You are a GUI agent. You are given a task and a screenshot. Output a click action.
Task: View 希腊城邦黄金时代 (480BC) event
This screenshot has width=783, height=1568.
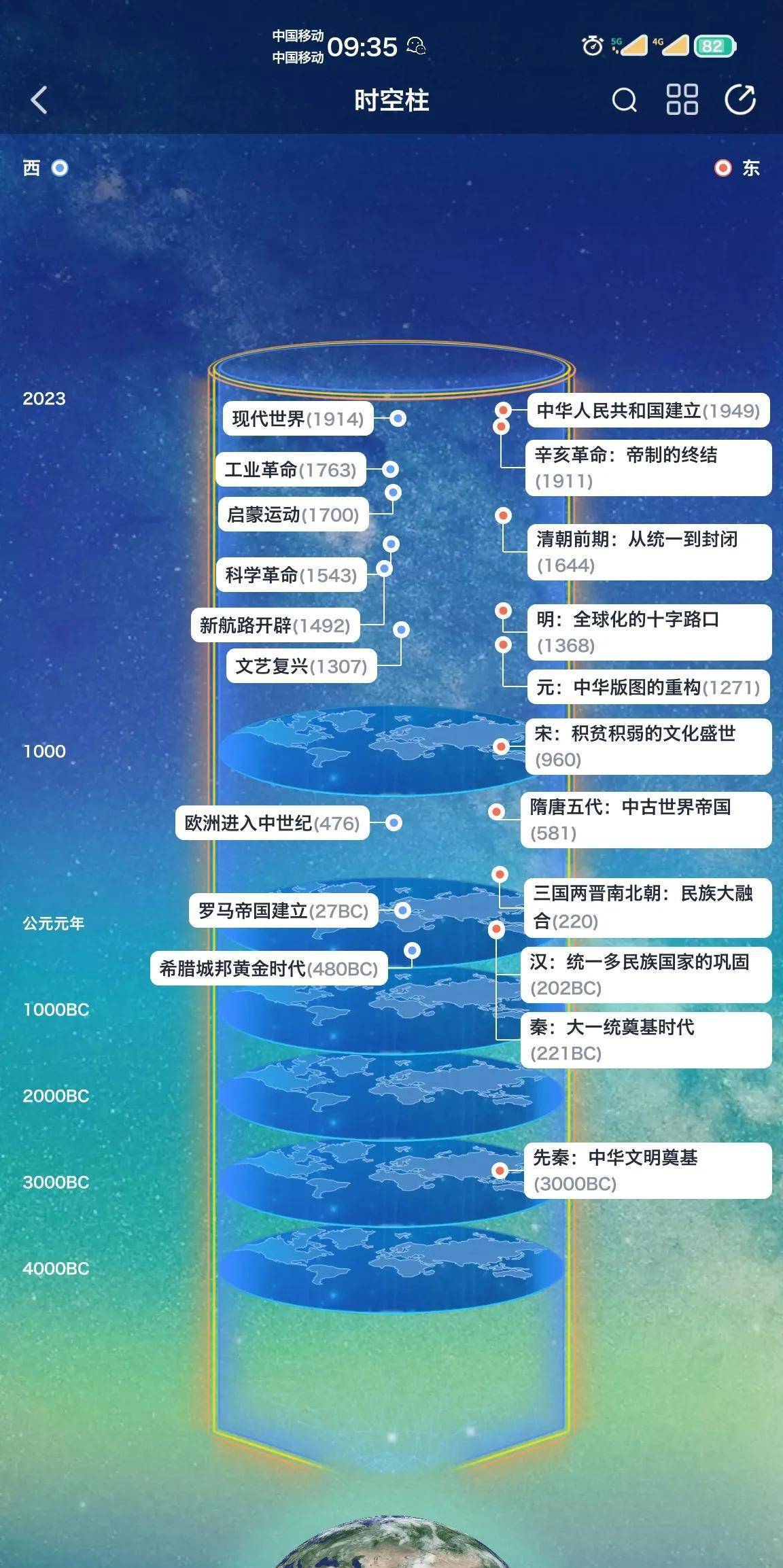pyautogui.click(x=268, y=969)
